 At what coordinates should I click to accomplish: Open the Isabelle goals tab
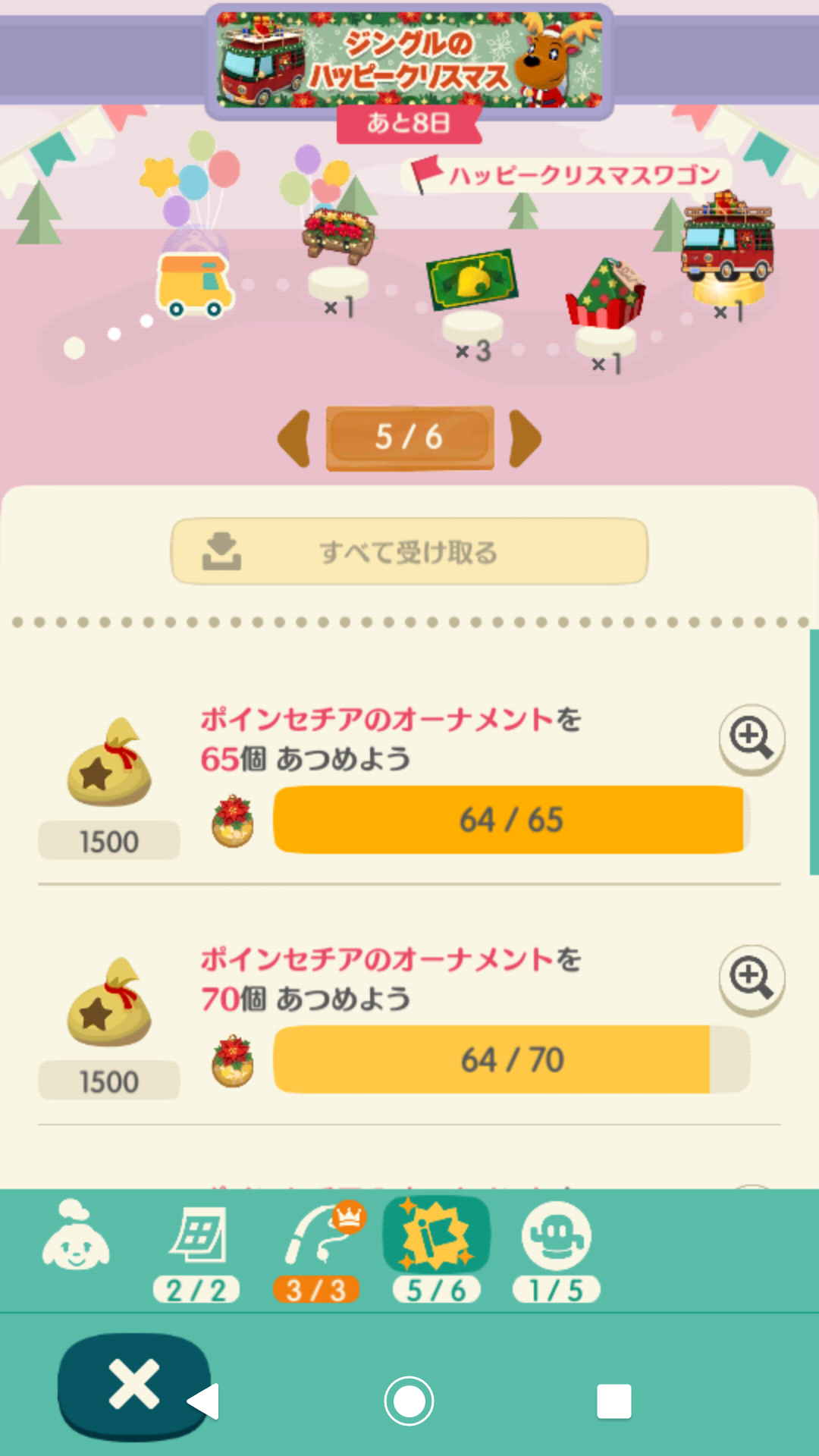[76, 1236]
